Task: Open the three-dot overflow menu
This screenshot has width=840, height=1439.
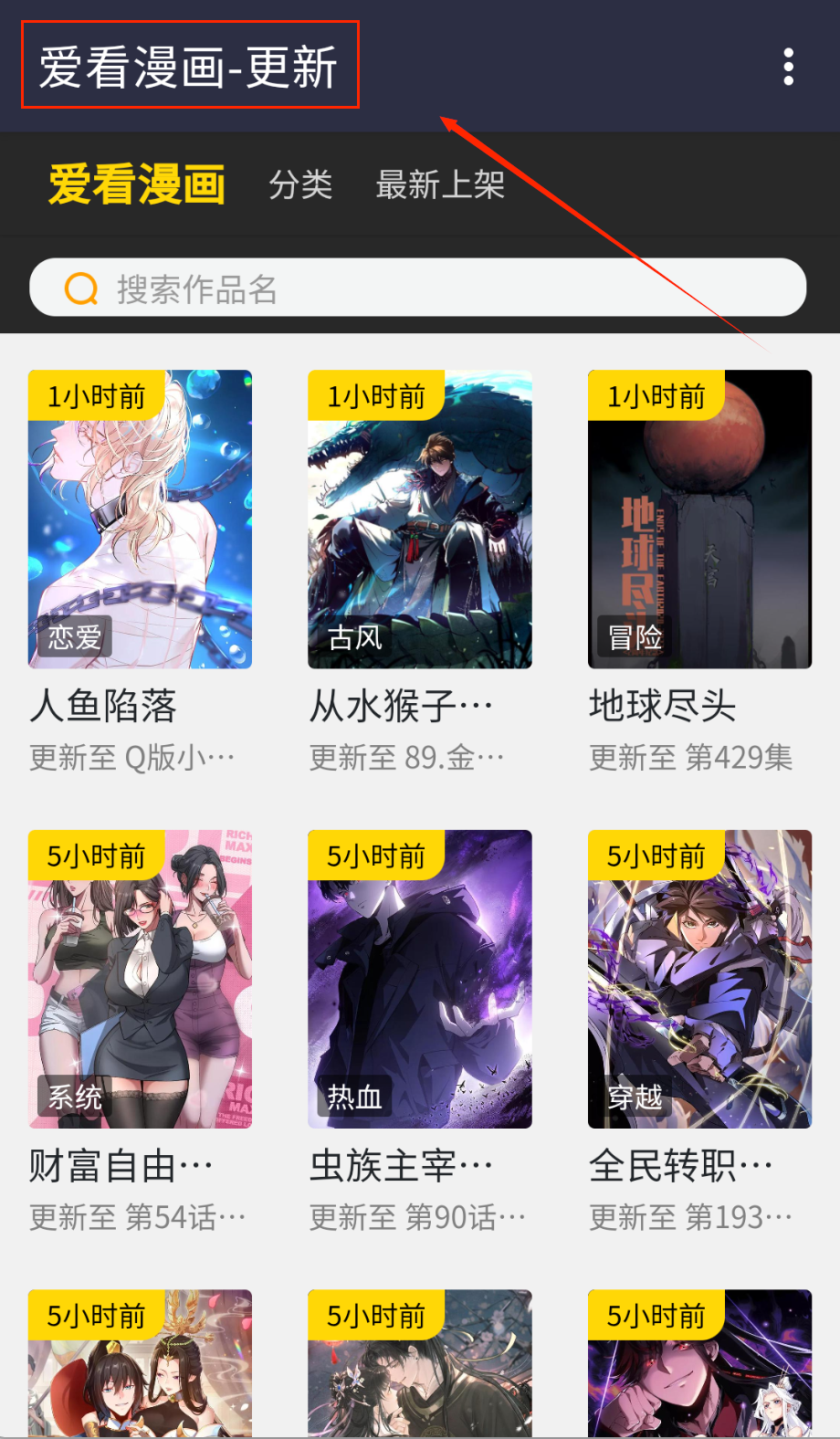Action: (x=788, y=68)
